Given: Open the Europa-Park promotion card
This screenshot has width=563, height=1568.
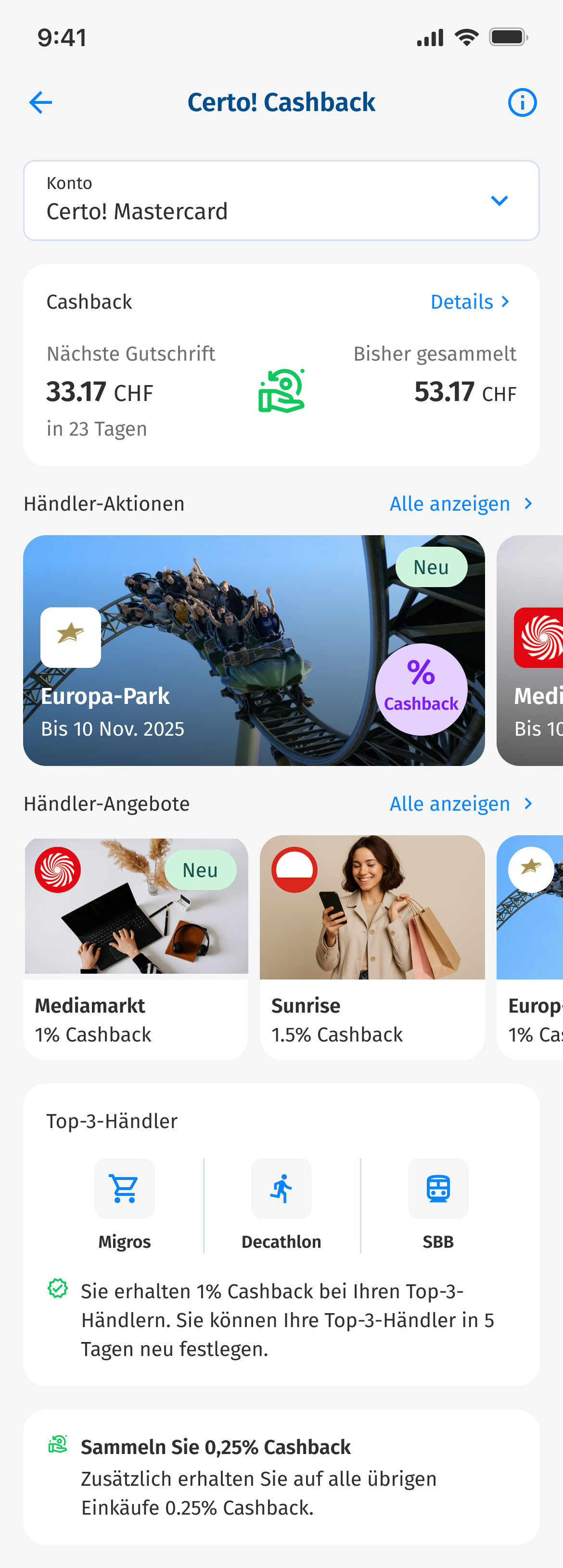Looking at the screenshot, I should [x=254, y=650].
